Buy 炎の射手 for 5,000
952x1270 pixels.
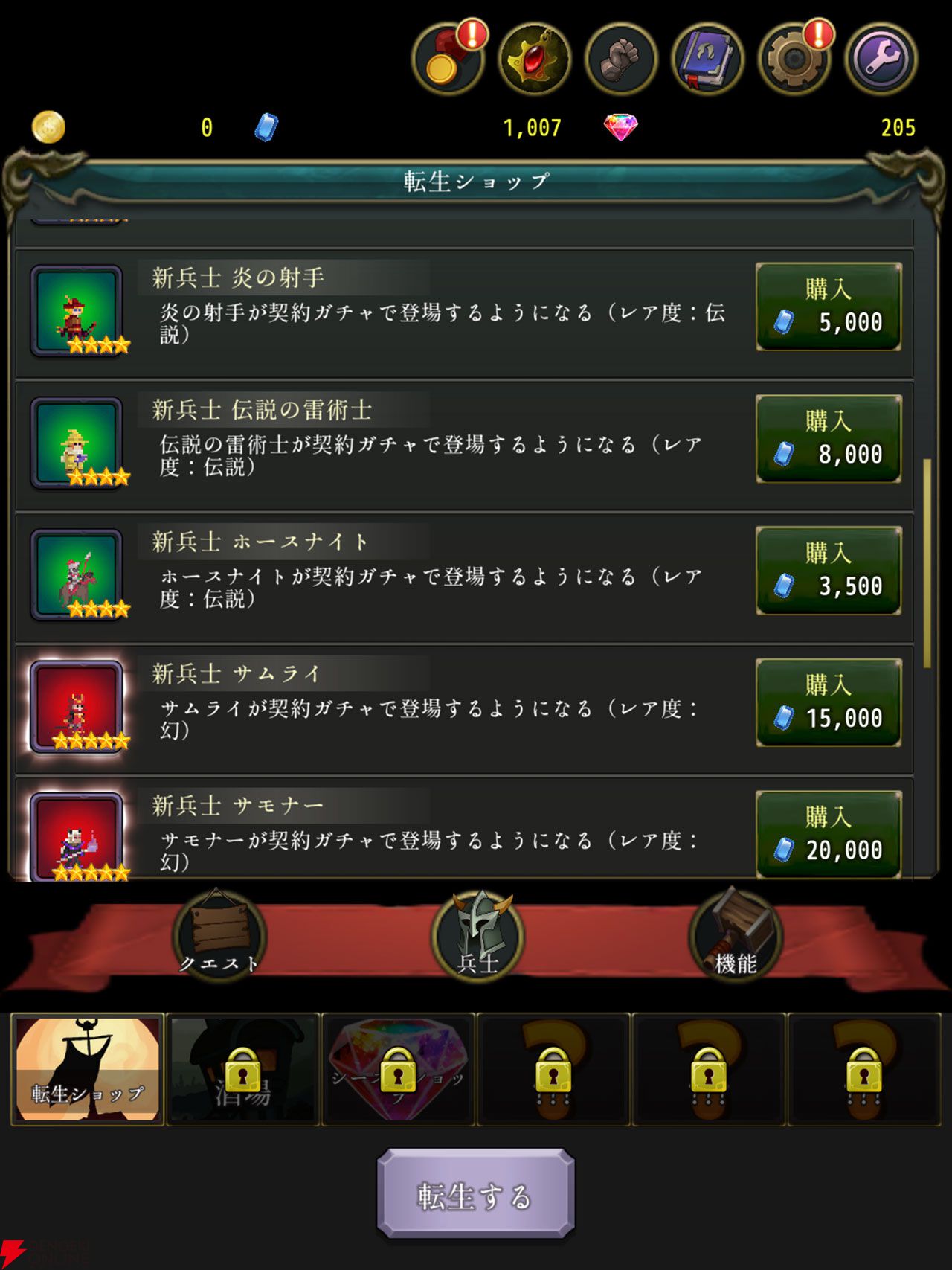pos(829,307)
